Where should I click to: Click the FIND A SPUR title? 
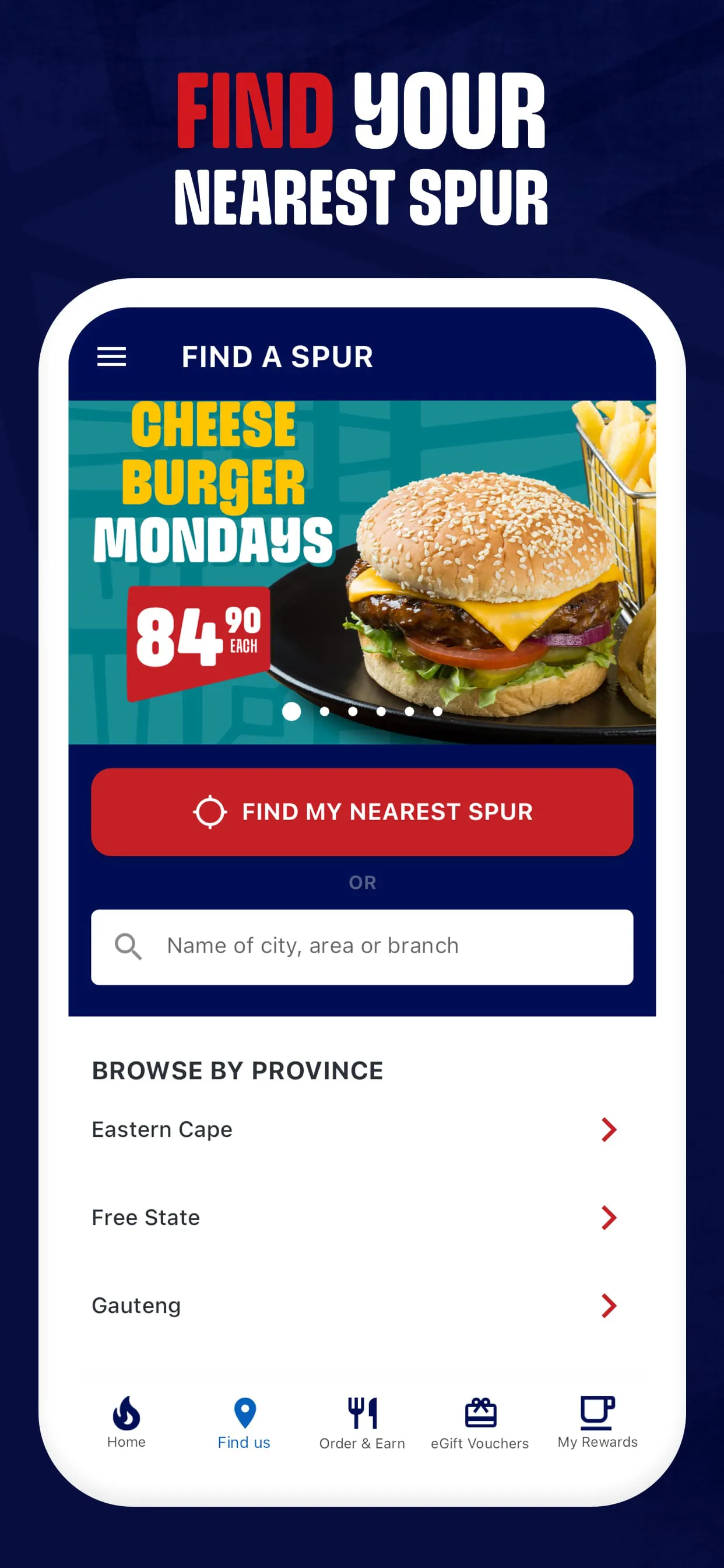[x=277, y=356]
